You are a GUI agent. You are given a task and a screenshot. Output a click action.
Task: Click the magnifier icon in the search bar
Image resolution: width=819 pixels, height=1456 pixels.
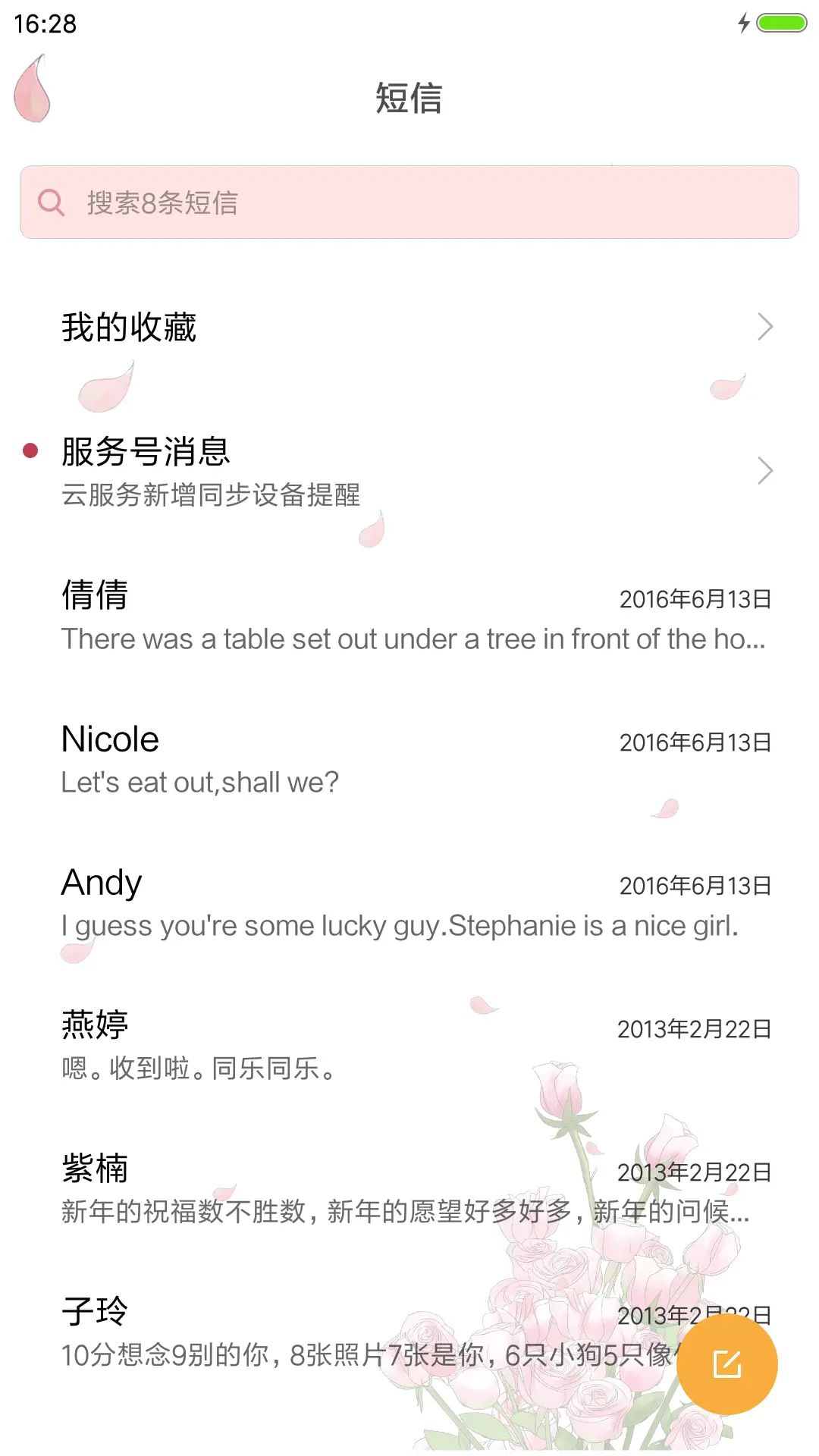tap(51, 202)
